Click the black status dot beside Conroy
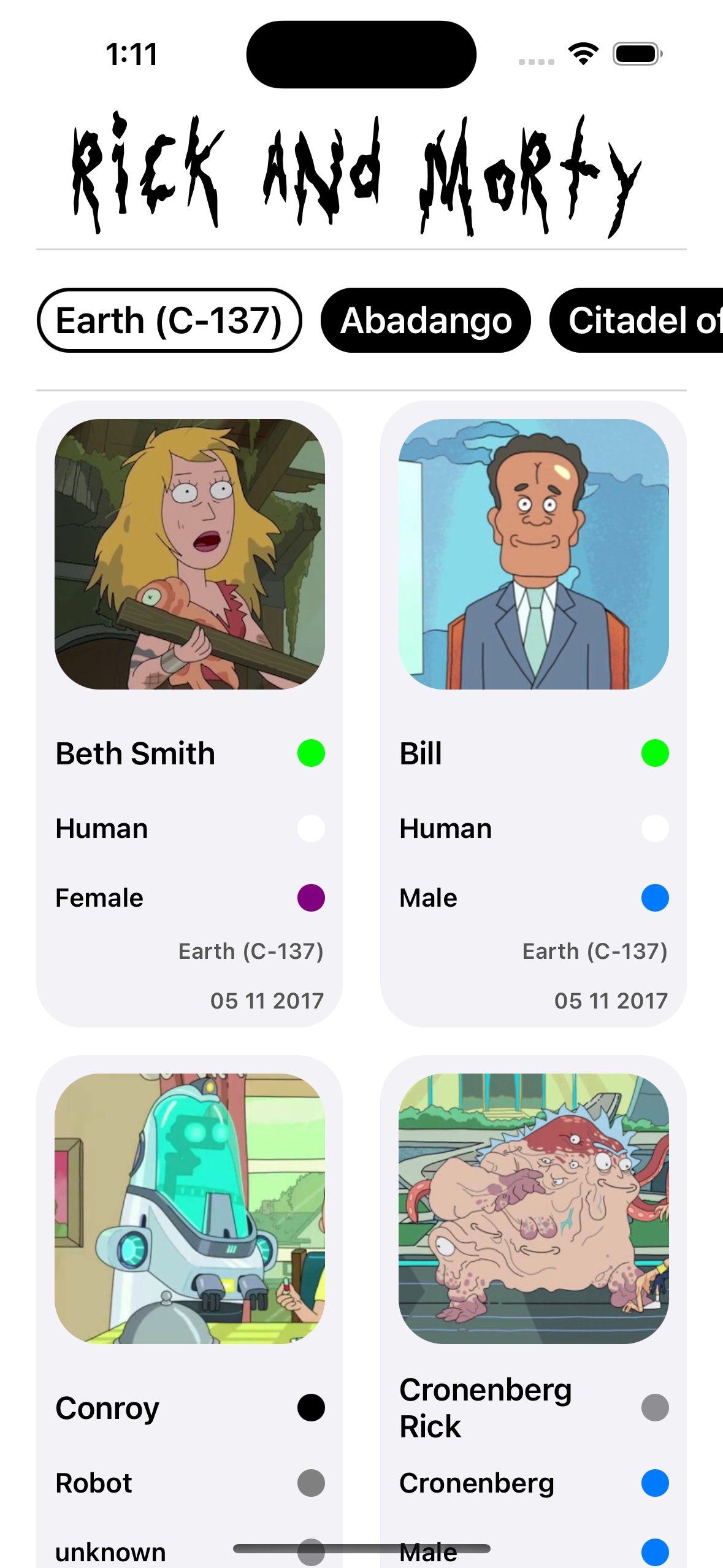 (x=312, y=1408)
